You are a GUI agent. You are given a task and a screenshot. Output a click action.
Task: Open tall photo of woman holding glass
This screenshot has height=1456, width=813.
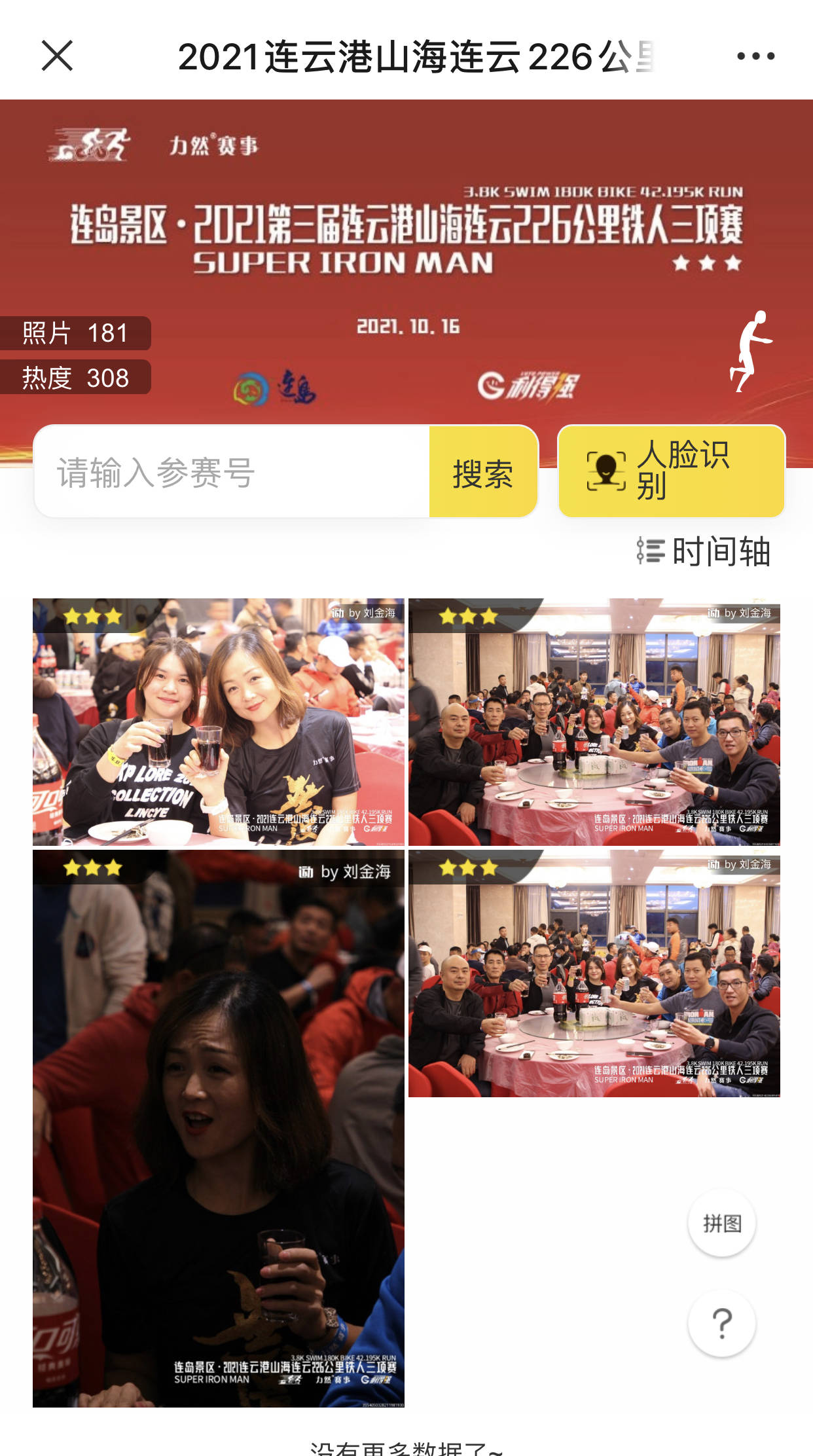pos(219,1128)
